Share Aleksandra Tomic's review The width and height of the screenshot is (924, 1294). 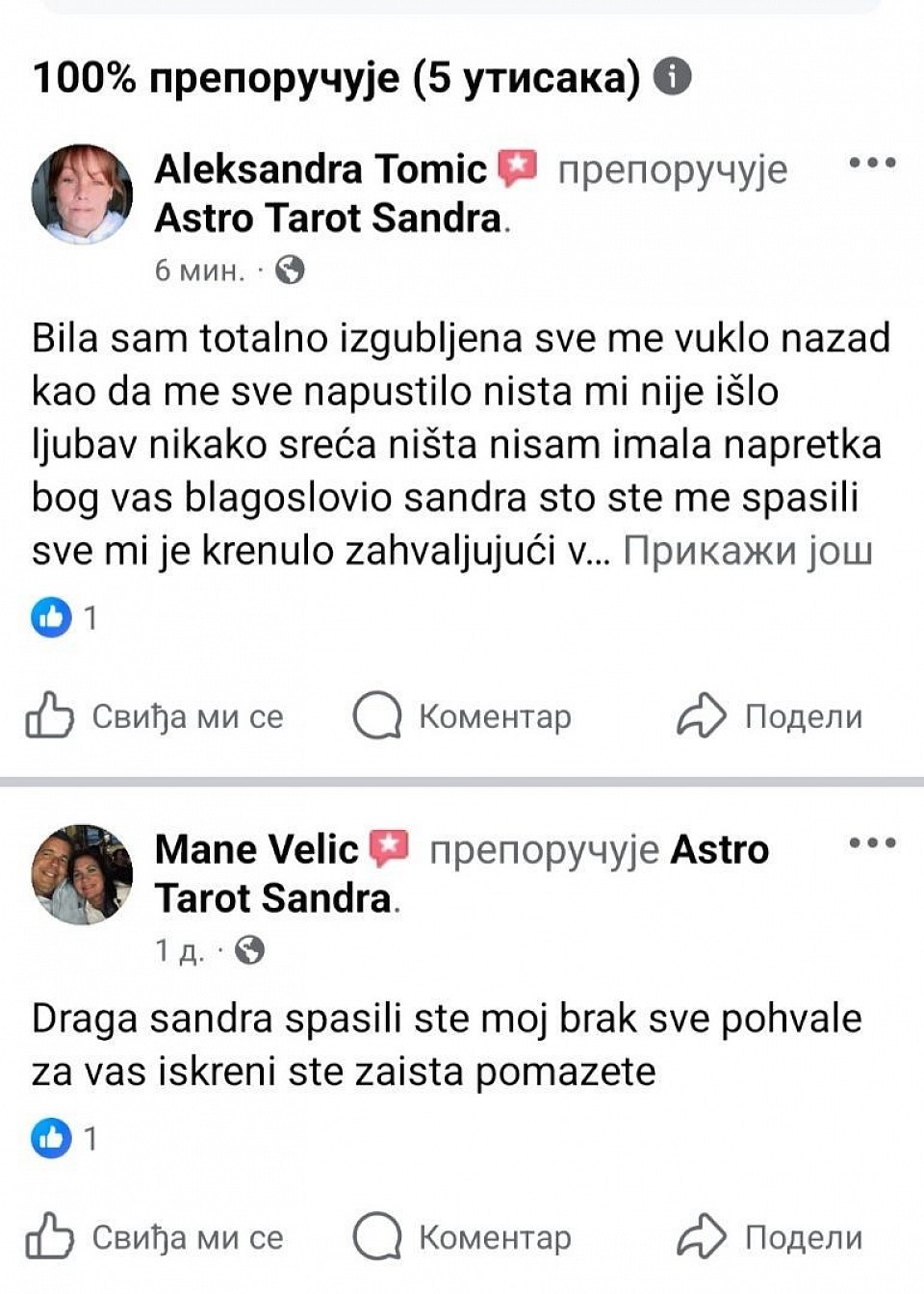tap(770, 716)
